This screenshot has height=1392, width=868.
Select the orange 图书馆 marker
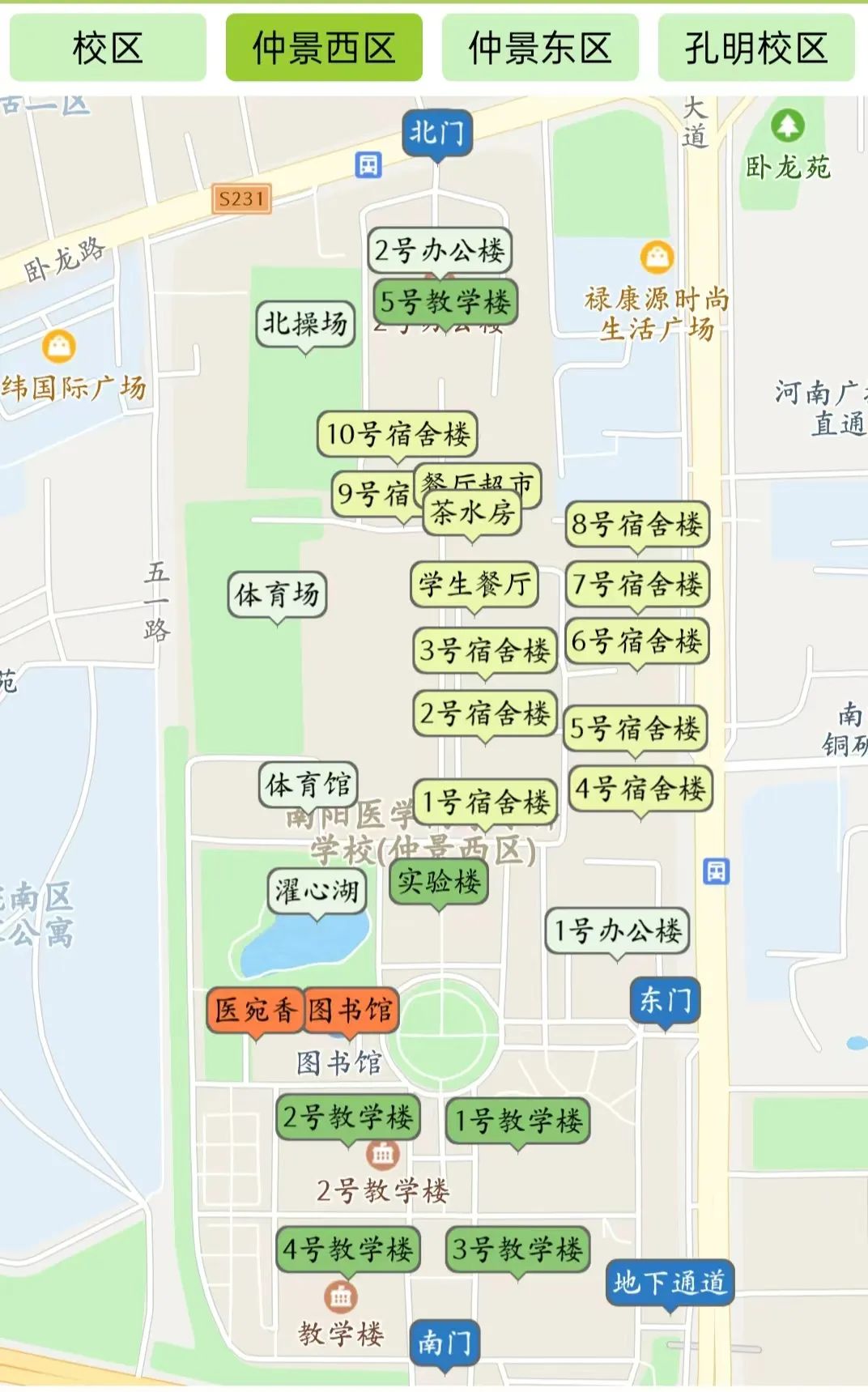click(x=351, y=1010)
